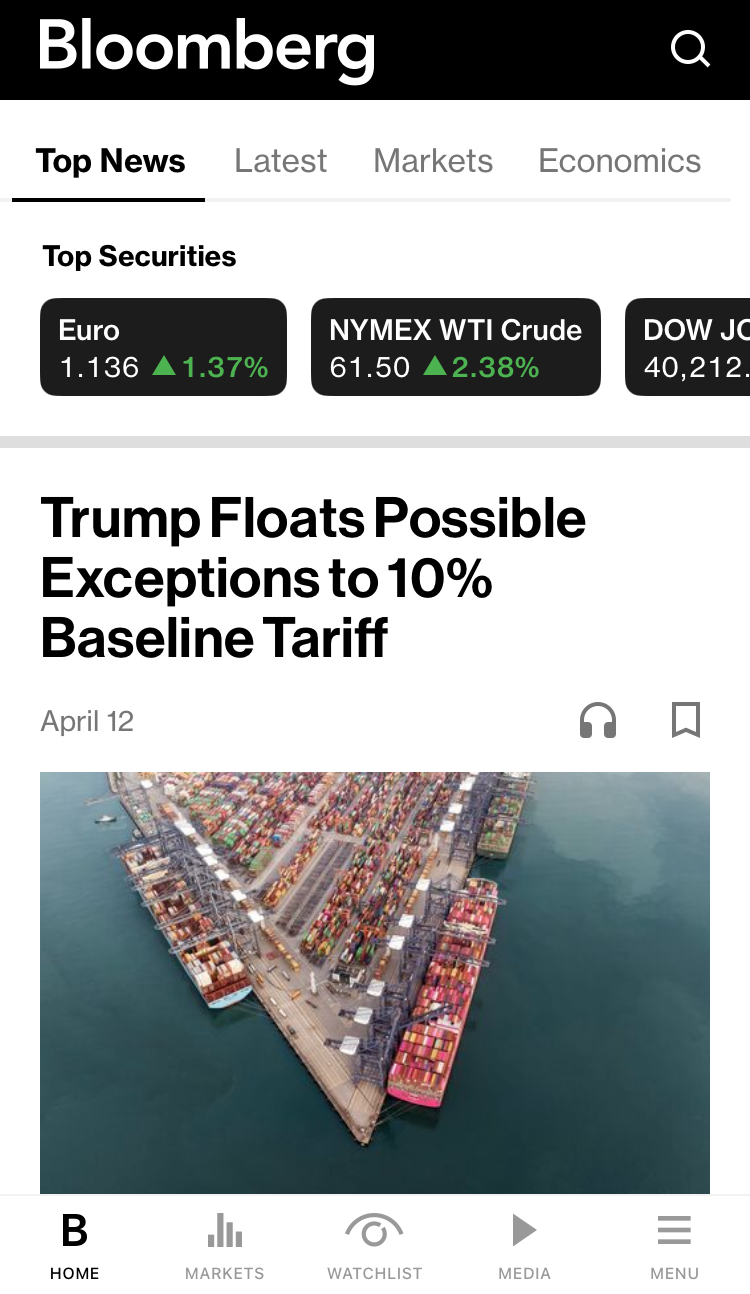Open the Menu tab
The image size is (750, 1294).
675,1247
